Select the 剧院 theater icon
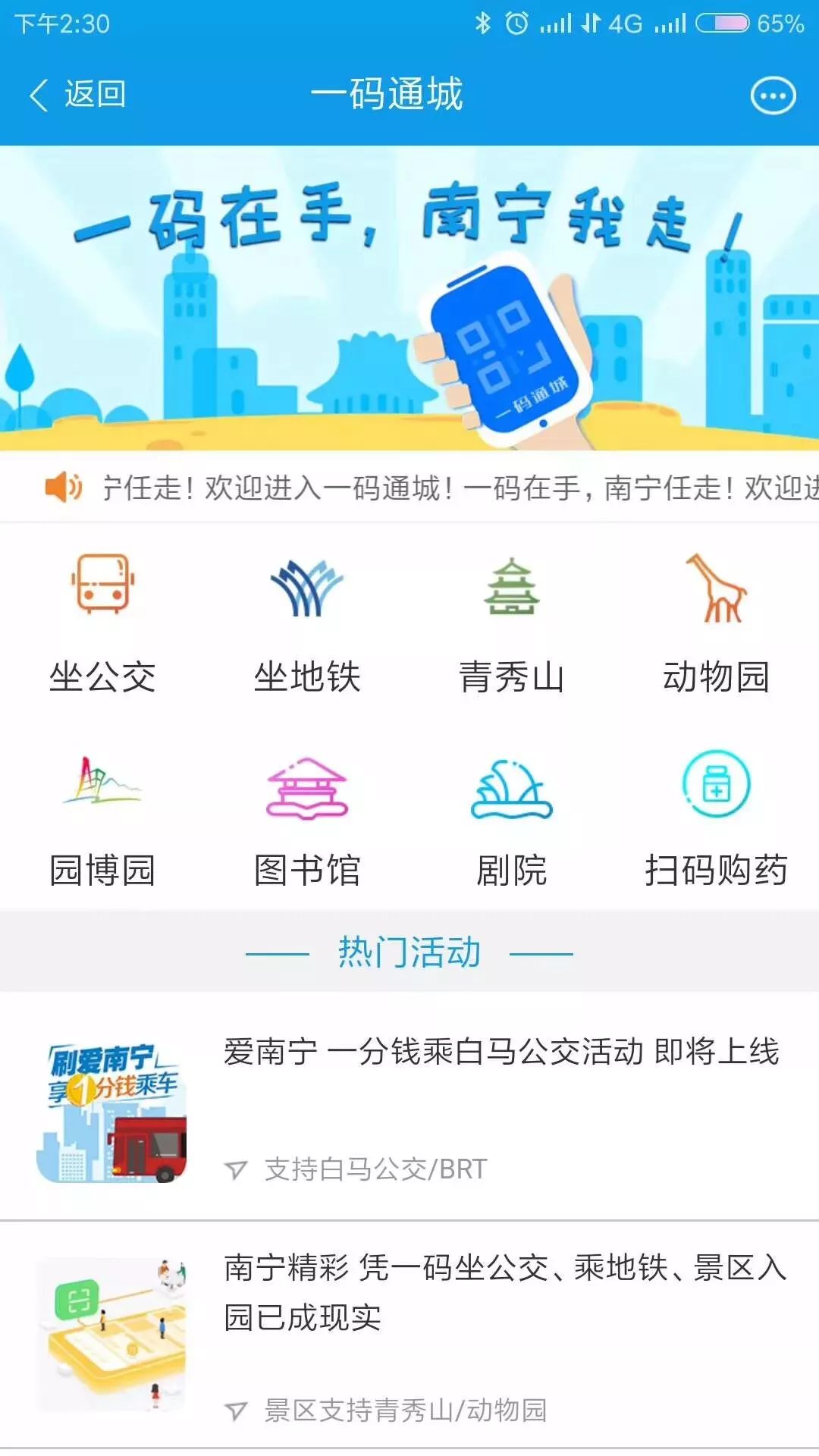This screenshot has width=819, height=1456. [512, 789]
